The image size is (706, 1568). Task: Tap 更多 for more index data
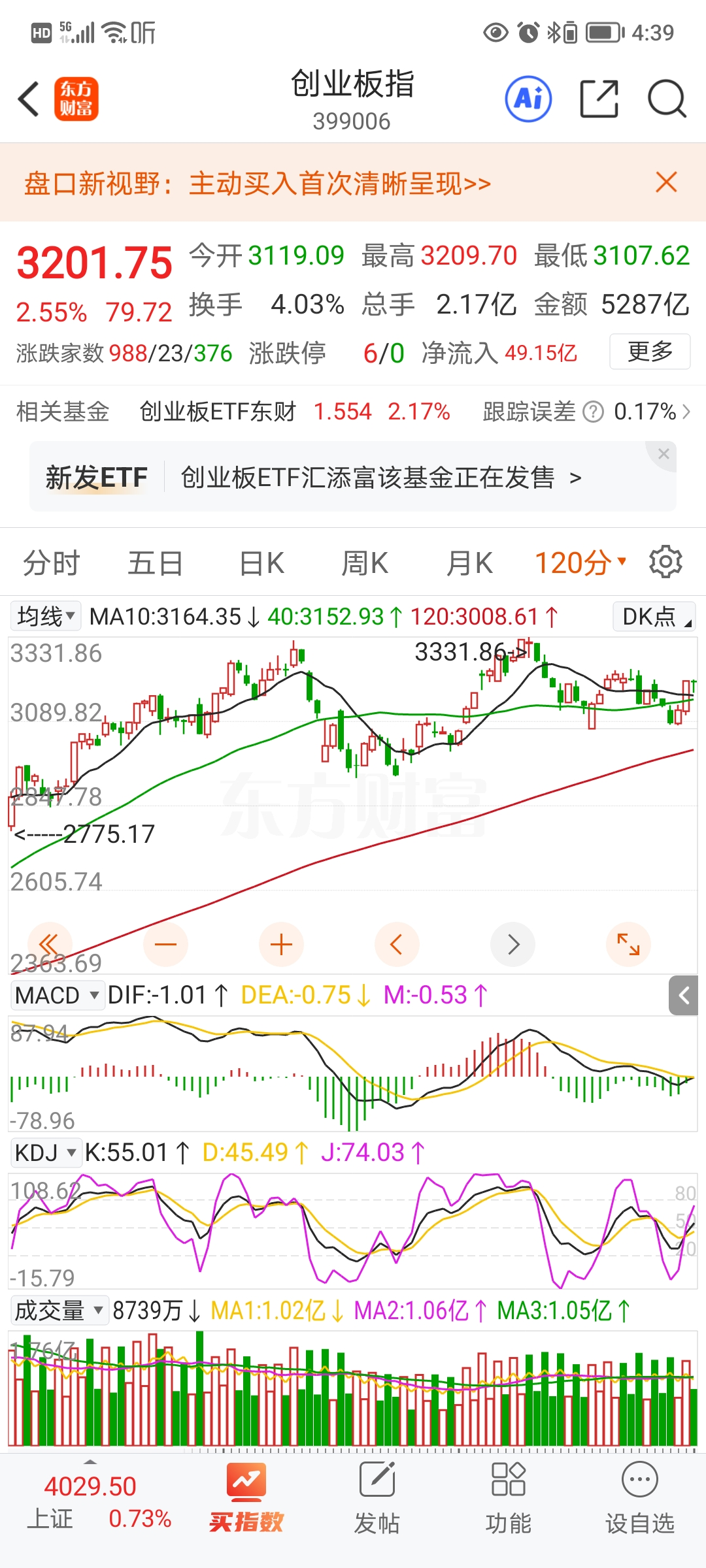click(x=650, y=351)
